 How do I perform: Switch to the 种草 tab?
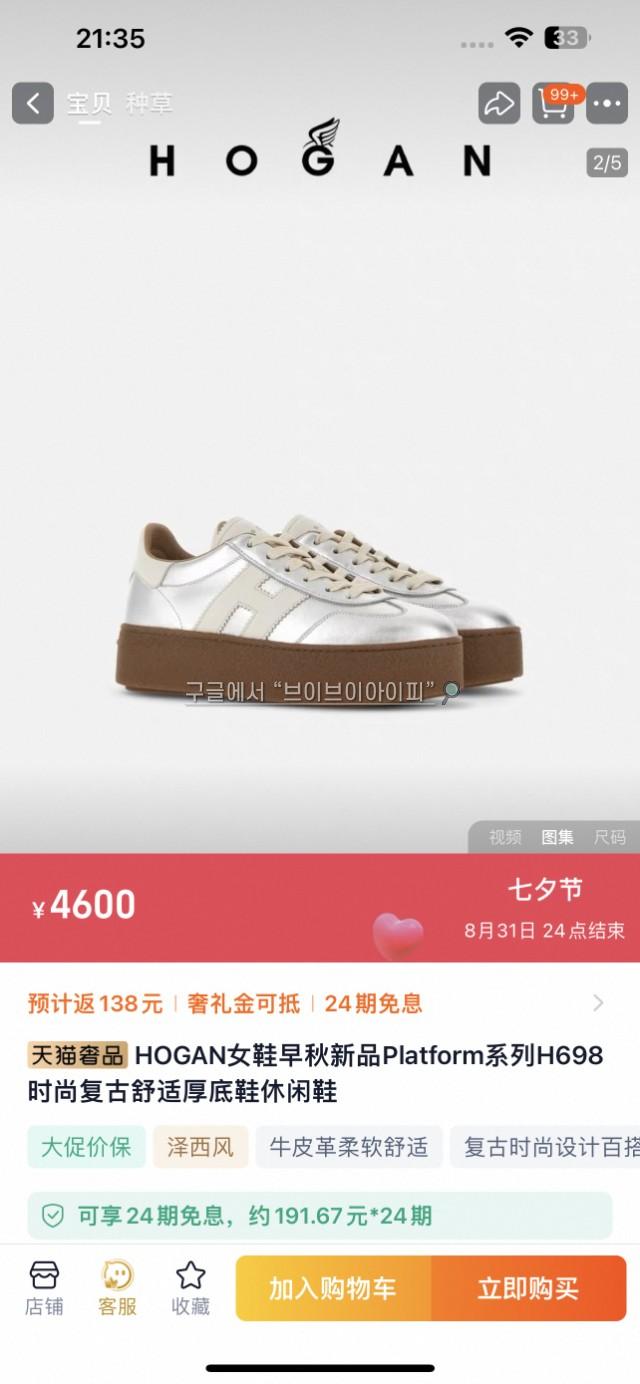tap(149, 103)
